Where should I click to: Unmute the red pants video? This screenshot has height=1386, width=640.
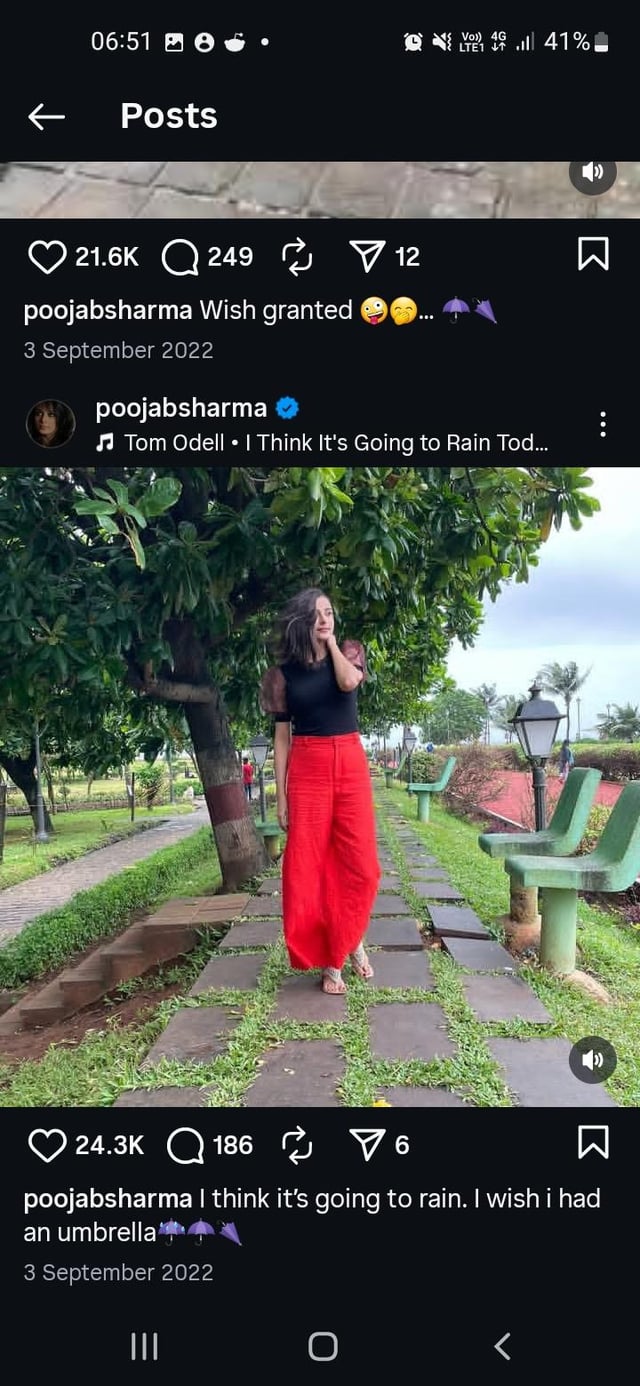(593, 1060)
